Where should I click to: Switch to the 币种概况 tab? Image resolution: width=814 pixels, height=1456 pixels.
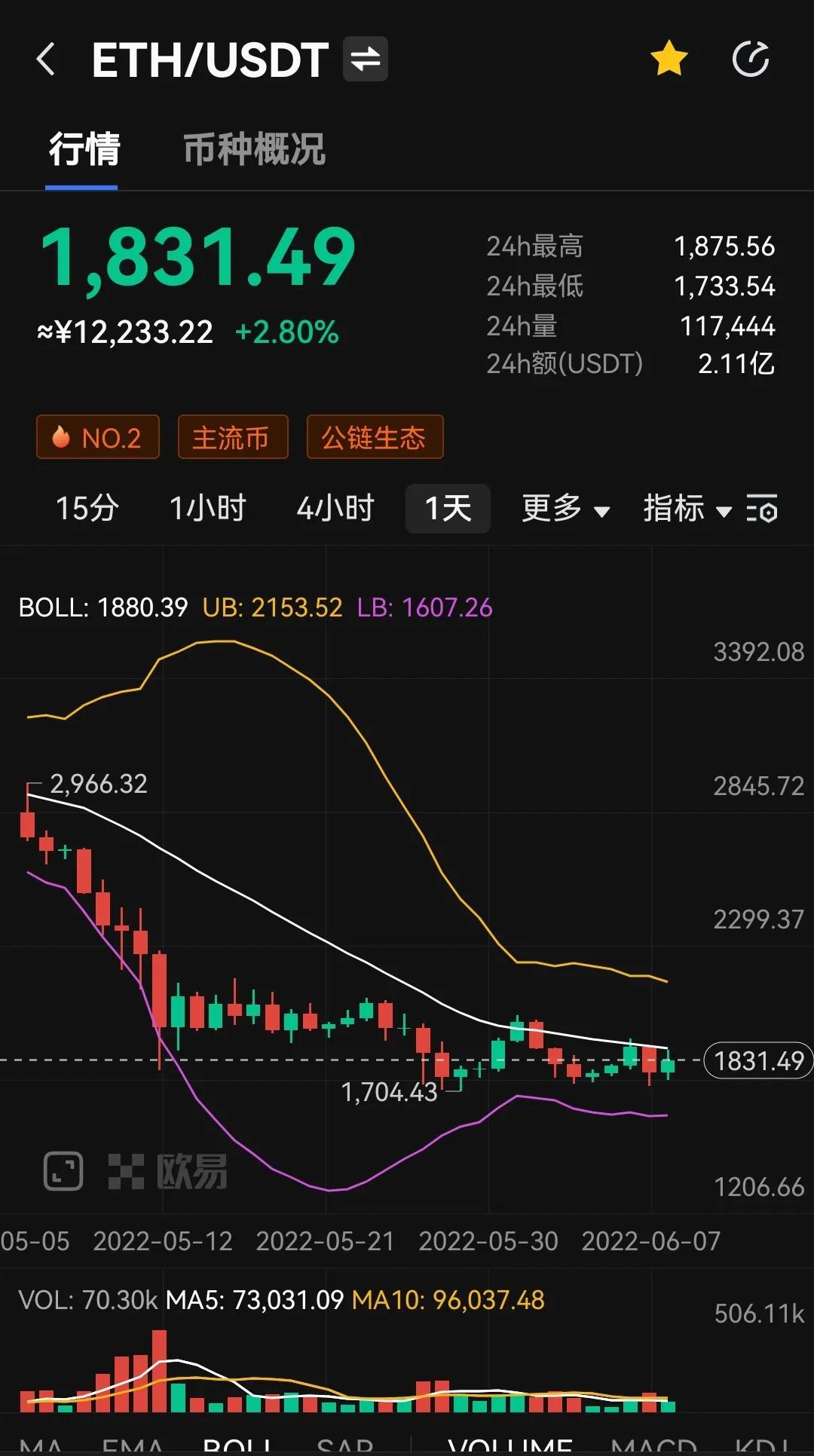tap(254, 149)
